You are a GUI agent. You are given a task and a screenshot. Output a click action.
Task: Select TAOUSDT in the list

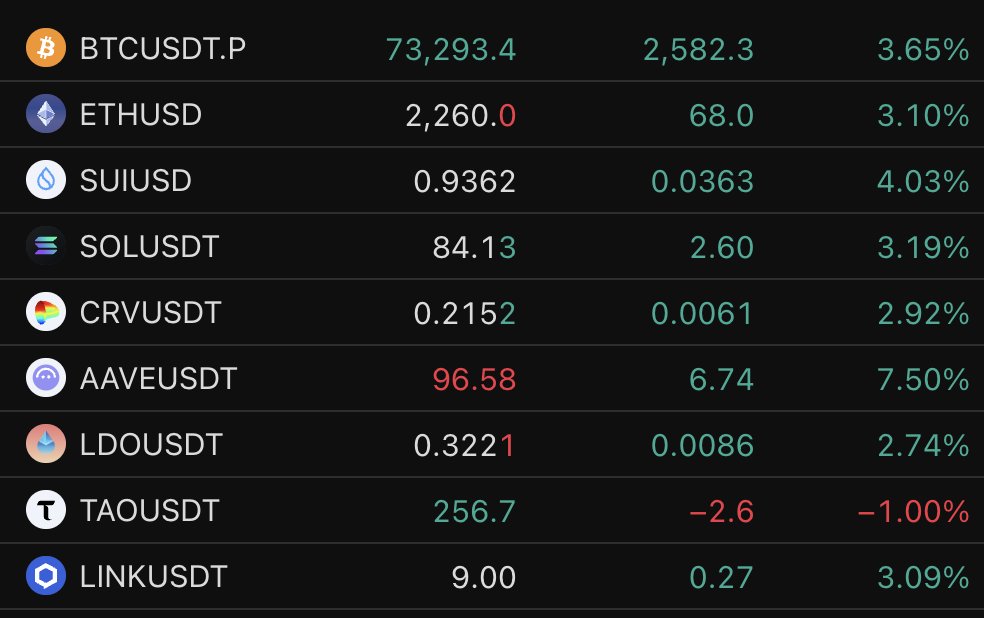pos(149,511)
